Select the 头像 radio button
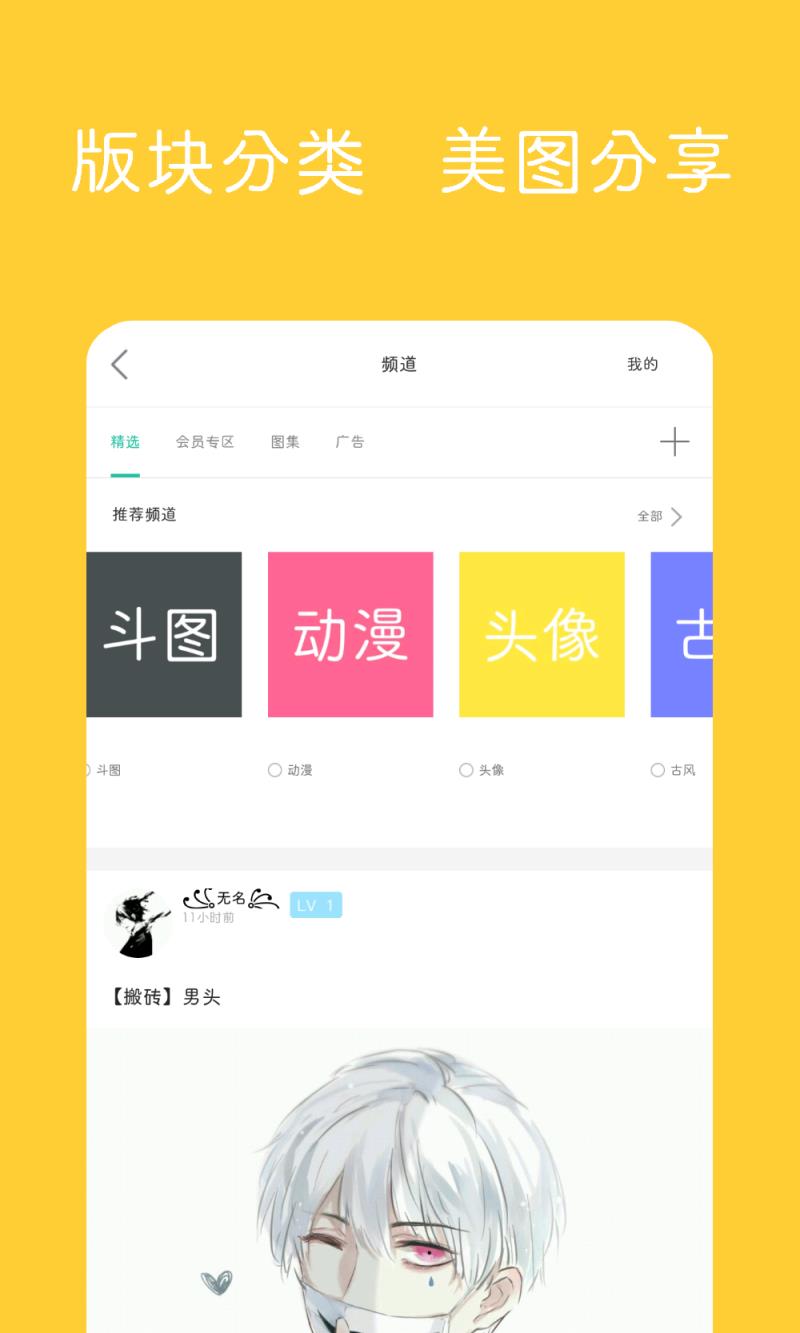 click(466, 770)
